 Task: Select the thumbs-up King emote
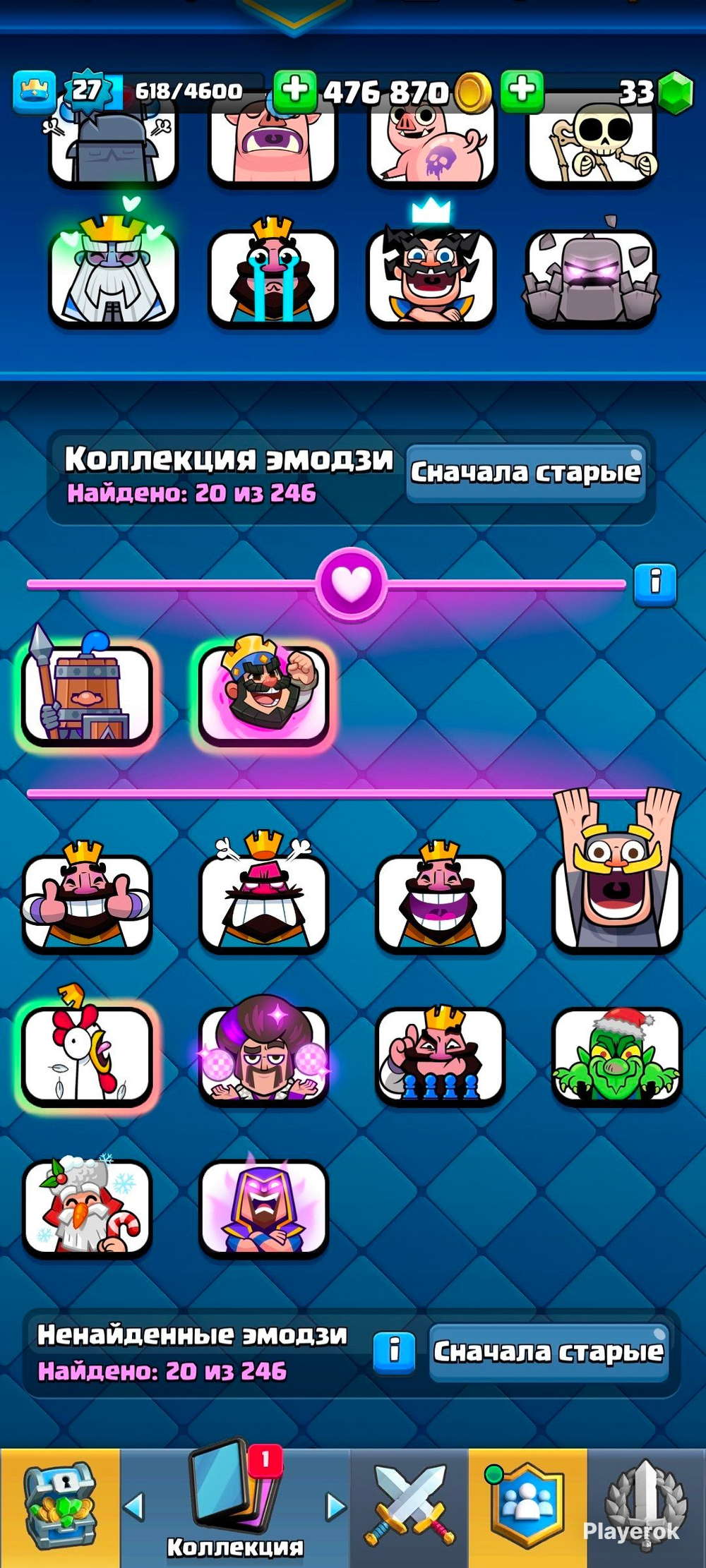point(86,900)
